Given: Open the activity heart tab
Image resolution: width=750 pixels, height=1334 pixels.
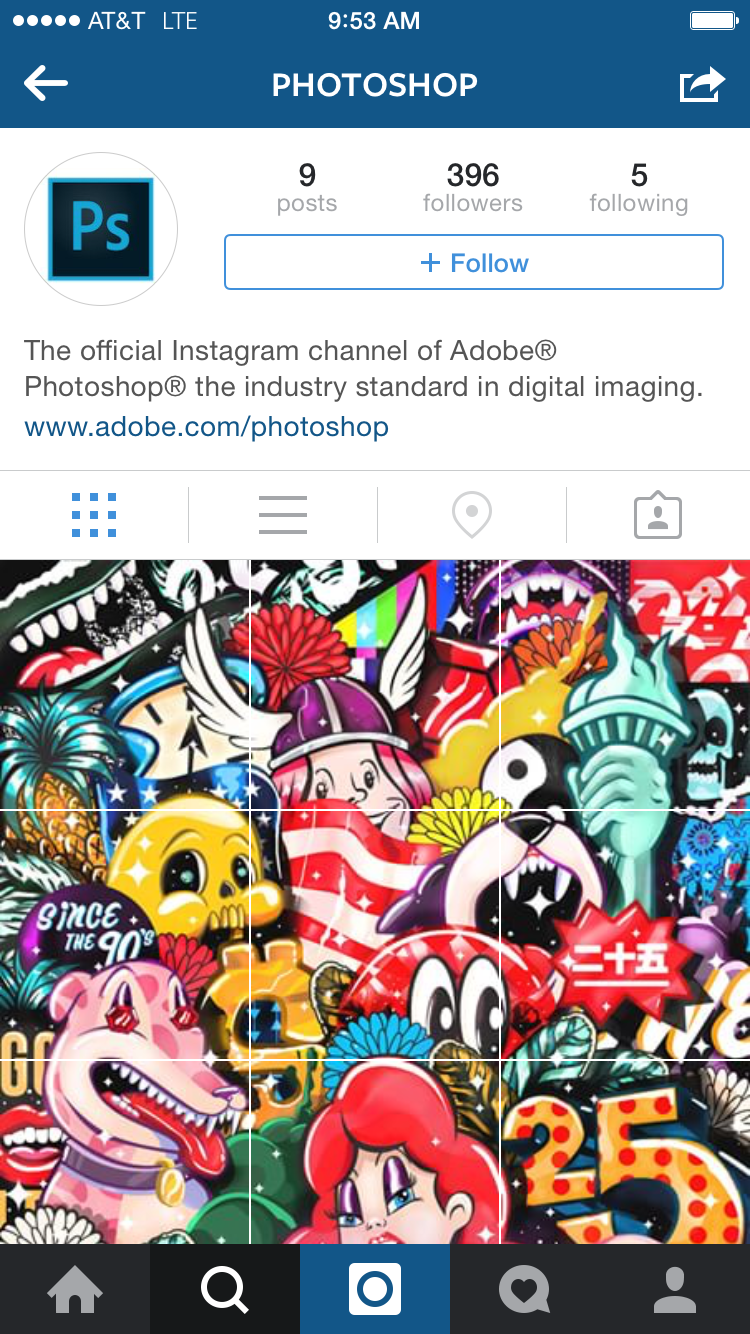Looking at the screenshot, I should pyautogui.click(x=525, y=1289).
